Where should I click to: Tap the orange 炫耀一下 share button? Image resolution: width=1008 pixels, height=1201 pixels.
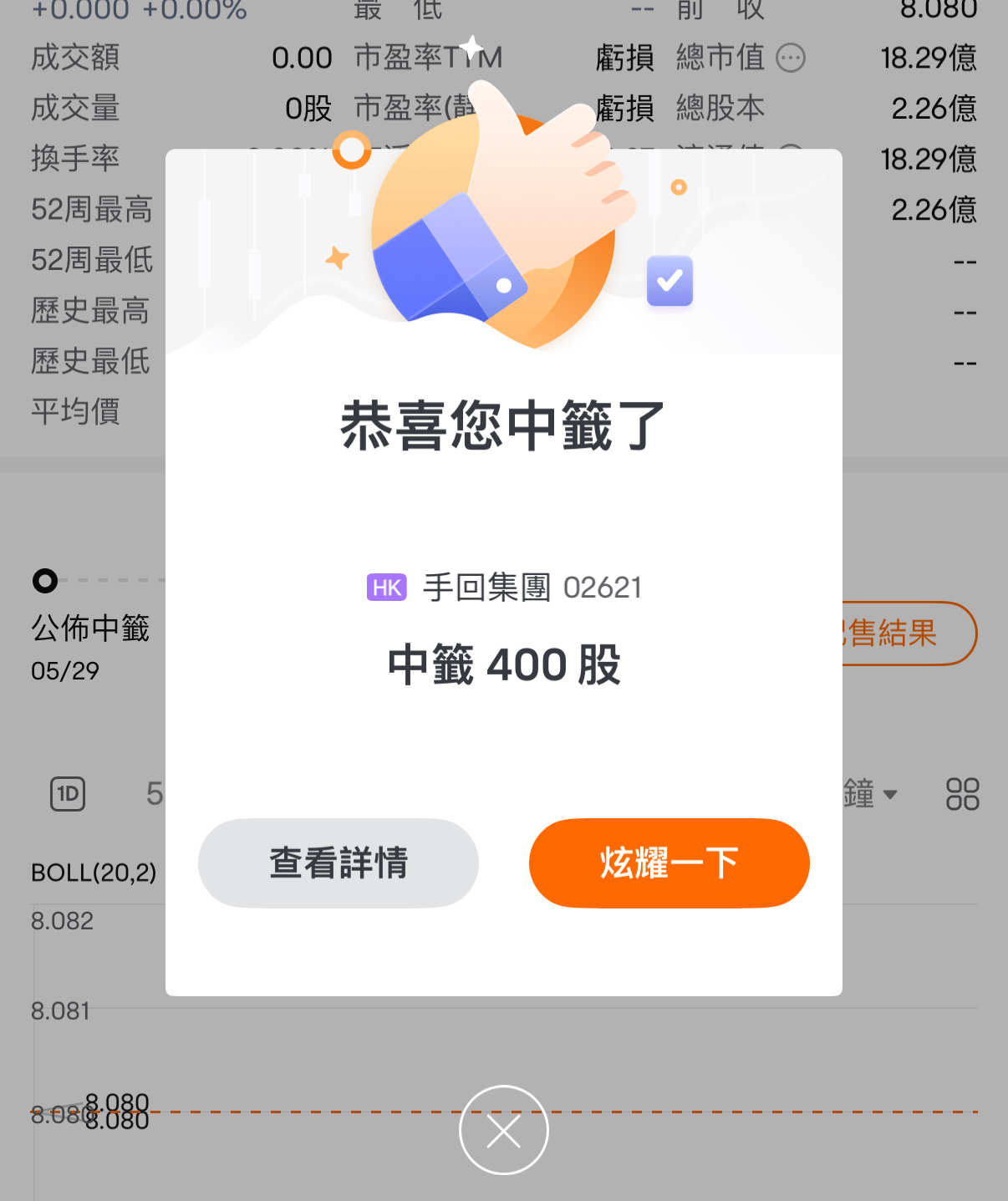[669, 863]
